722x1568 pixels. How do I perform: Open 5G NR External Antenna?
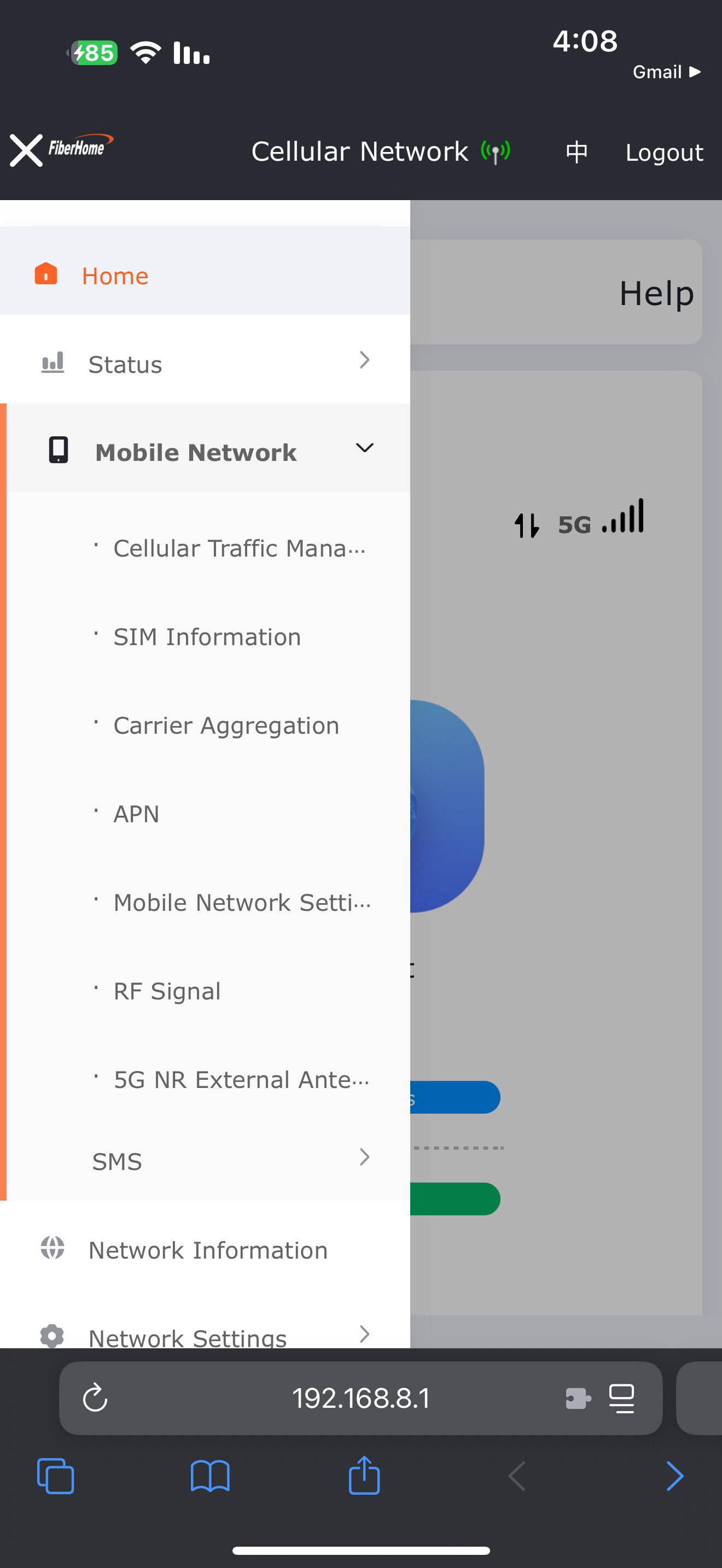[241, 1080]
